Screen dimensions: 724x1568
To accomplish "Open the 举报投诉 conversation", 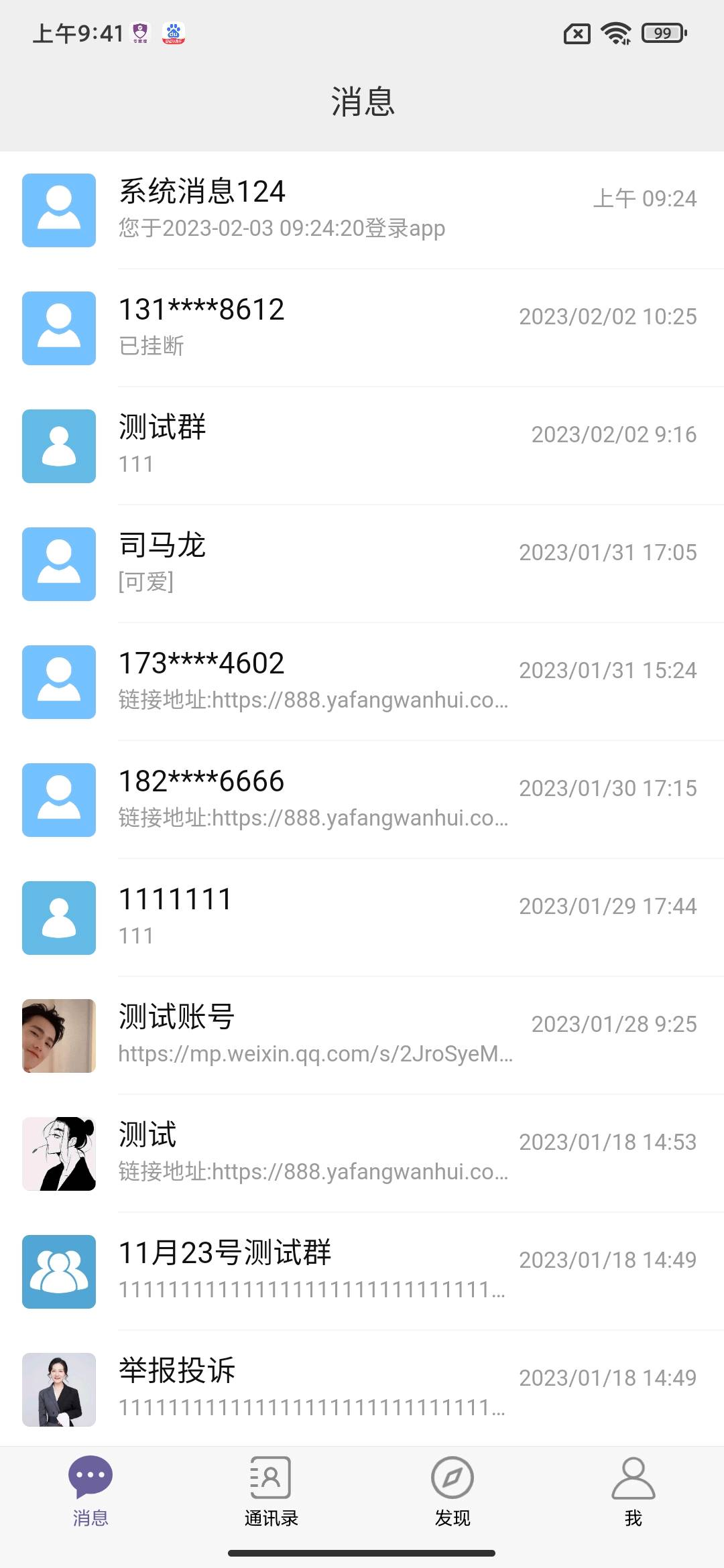I will click(362, 1388).
